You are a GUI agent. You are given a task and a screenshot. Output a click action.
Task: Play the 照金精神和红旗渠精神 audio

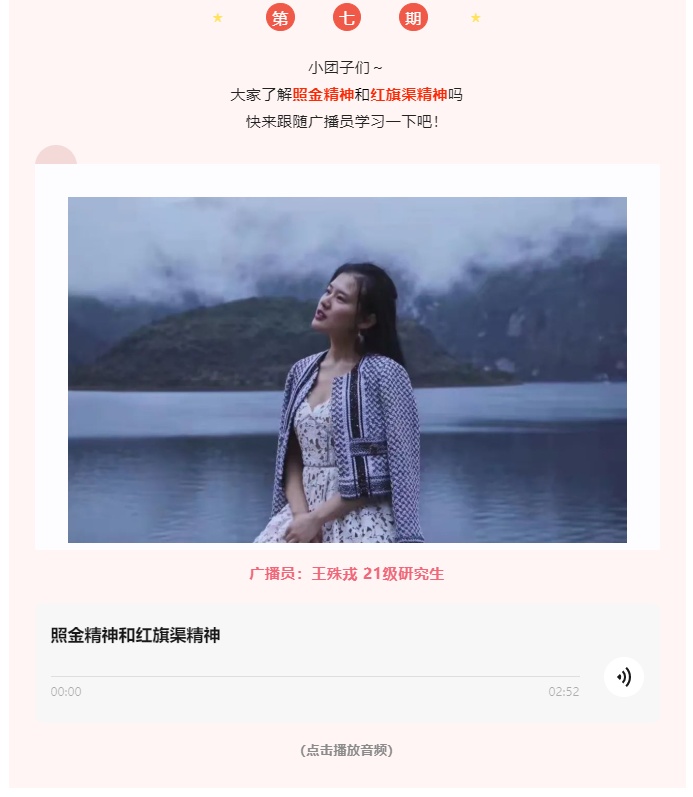623,677
